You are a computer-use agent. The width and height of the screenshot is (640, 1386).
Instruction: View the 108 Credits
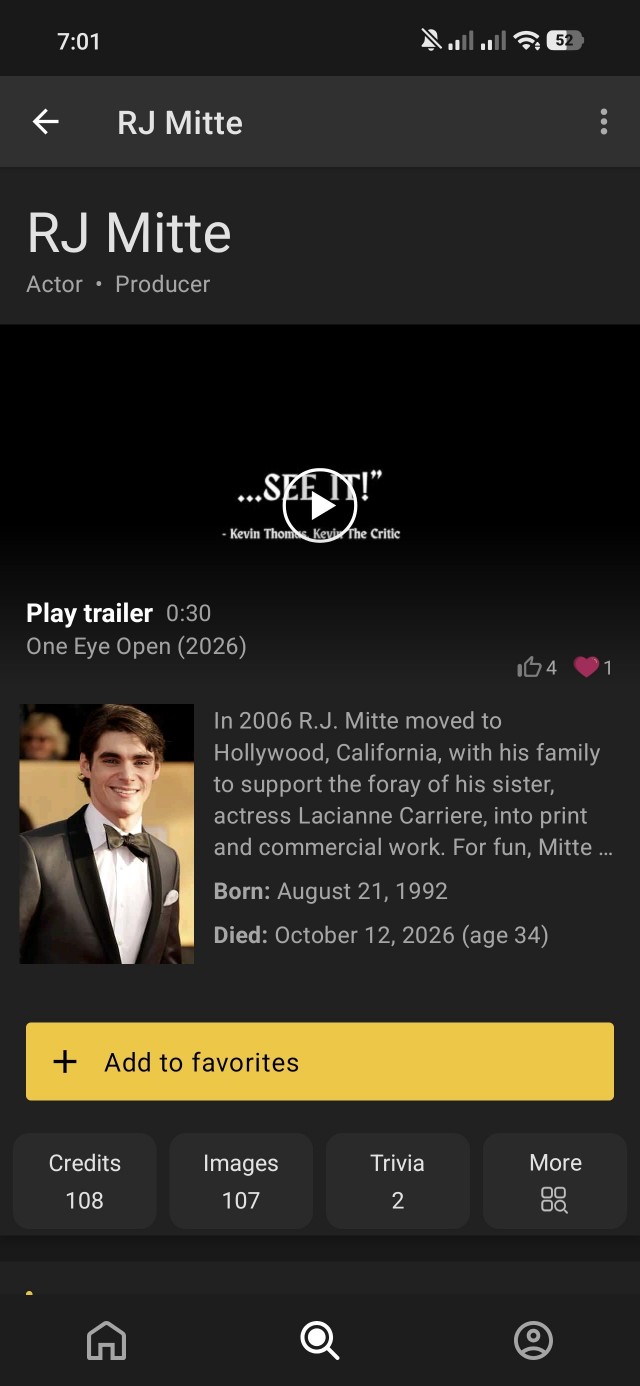[85, 1181]
